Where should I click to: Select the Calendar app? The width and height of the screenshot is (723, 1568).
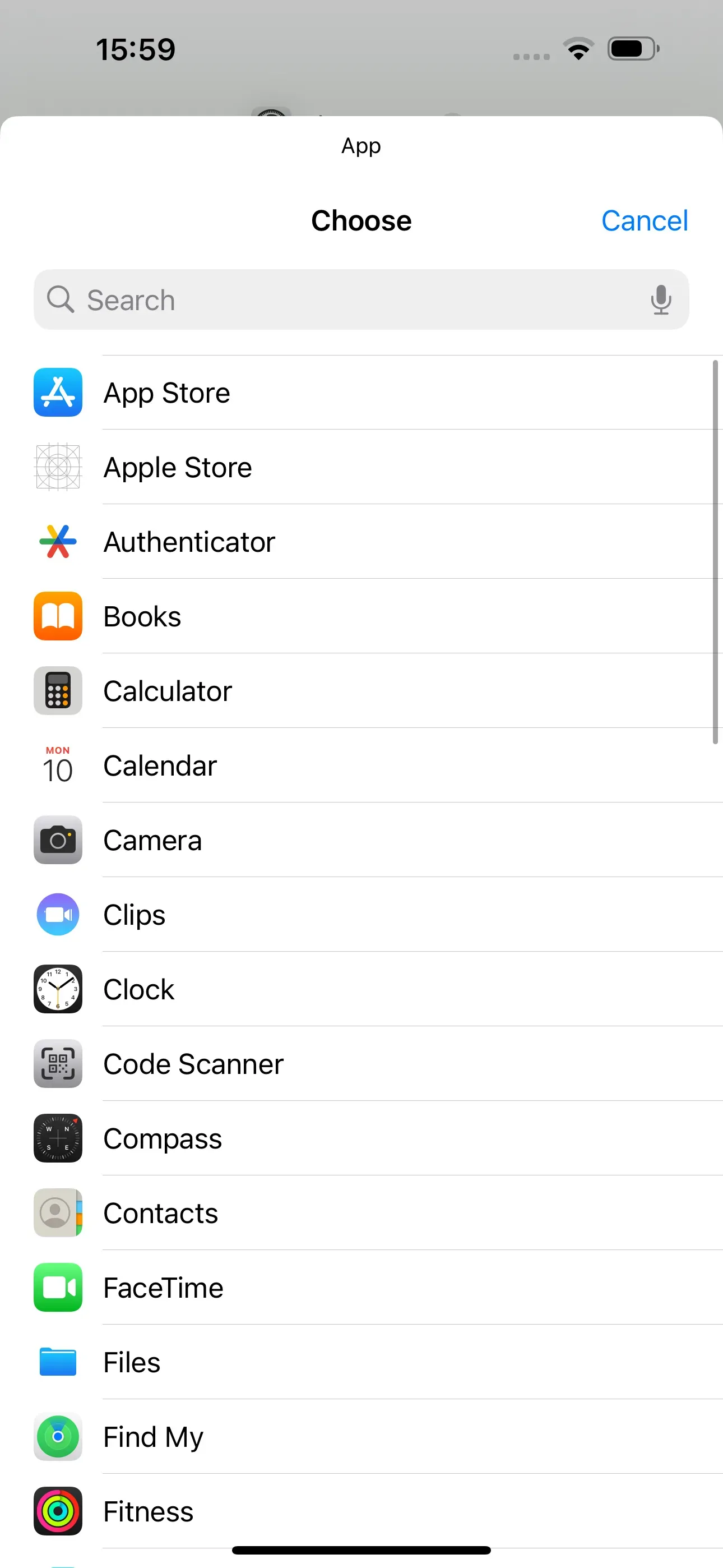pyautogui.click(x=361, y=765)
